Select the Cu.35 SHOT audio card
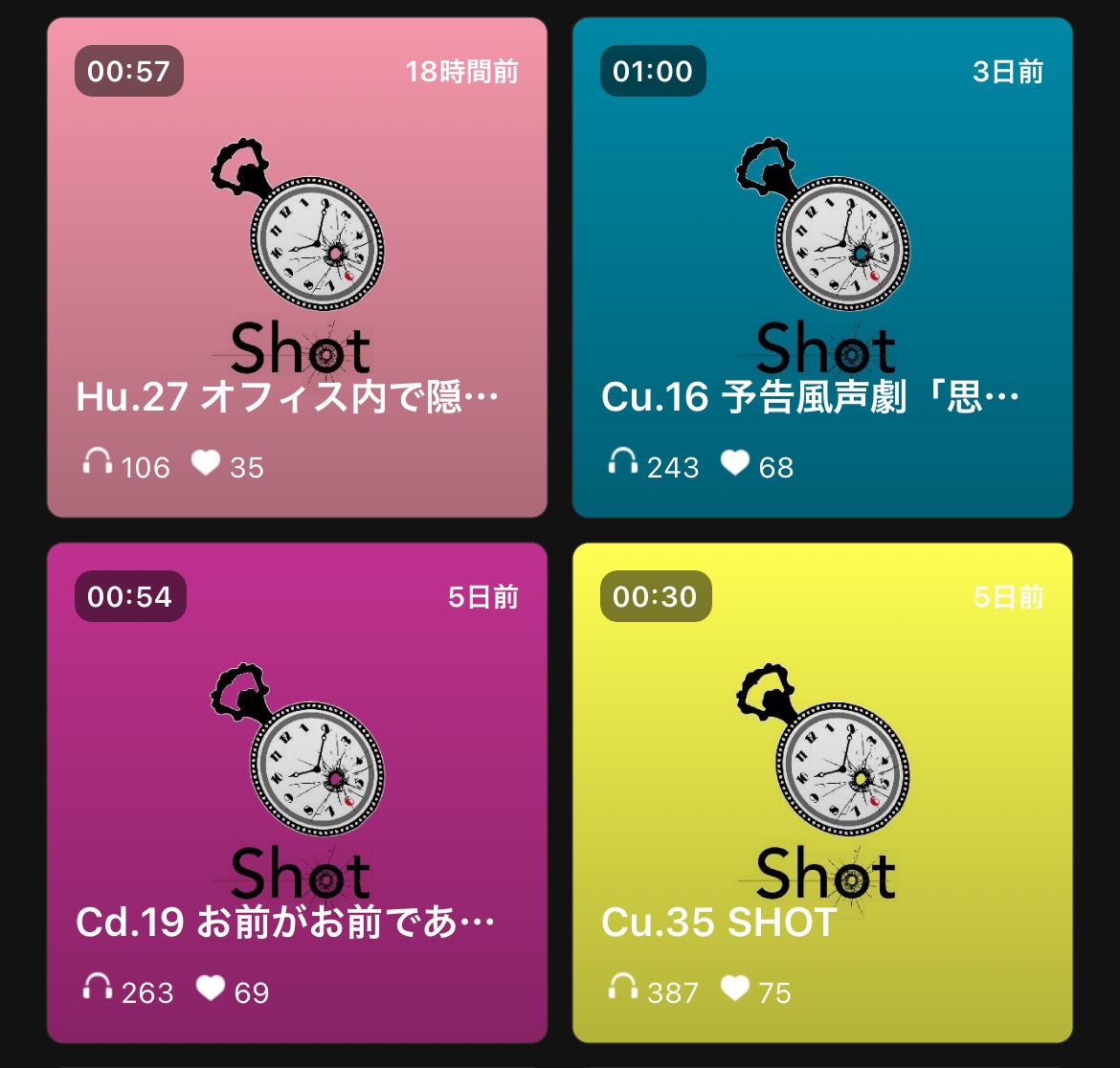 [822, 792]
